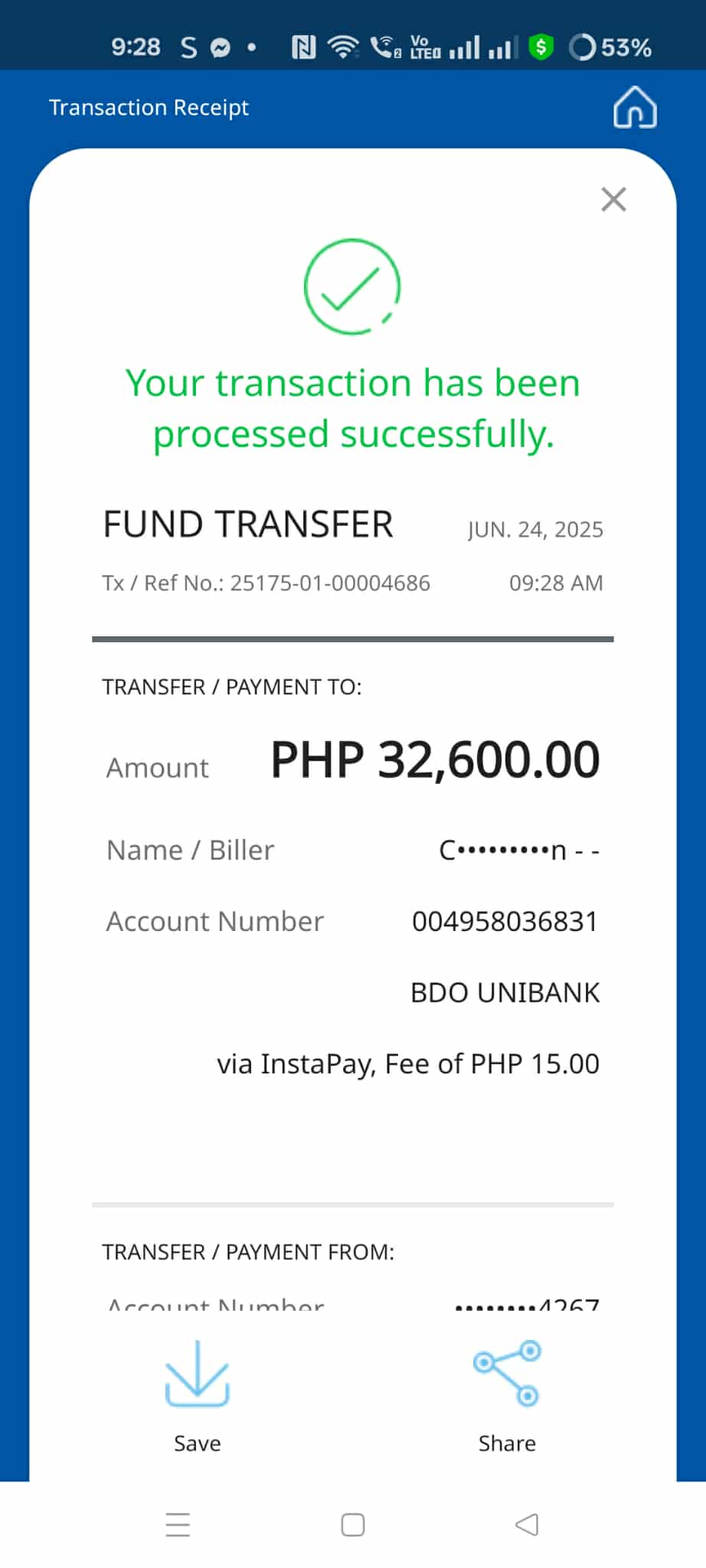Save the receipt to device
Screen dimensions: 706x1568
click(198, 1393)
